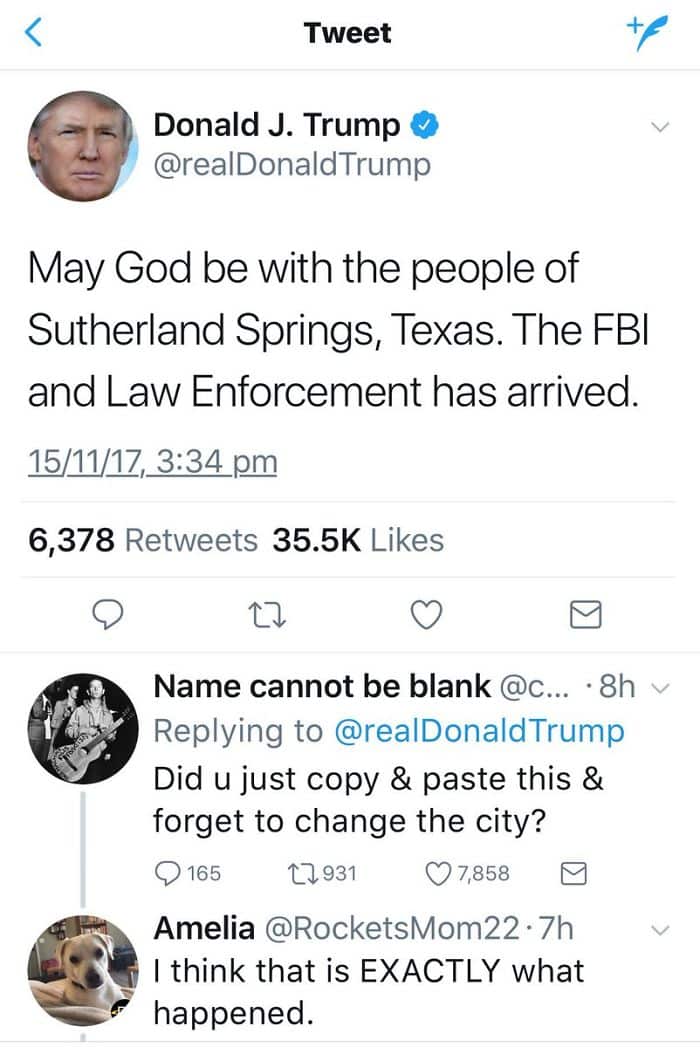This screenshot has height=1047, width=700.
Task: Go back using the top-left arrow
Action: [32, 34]
